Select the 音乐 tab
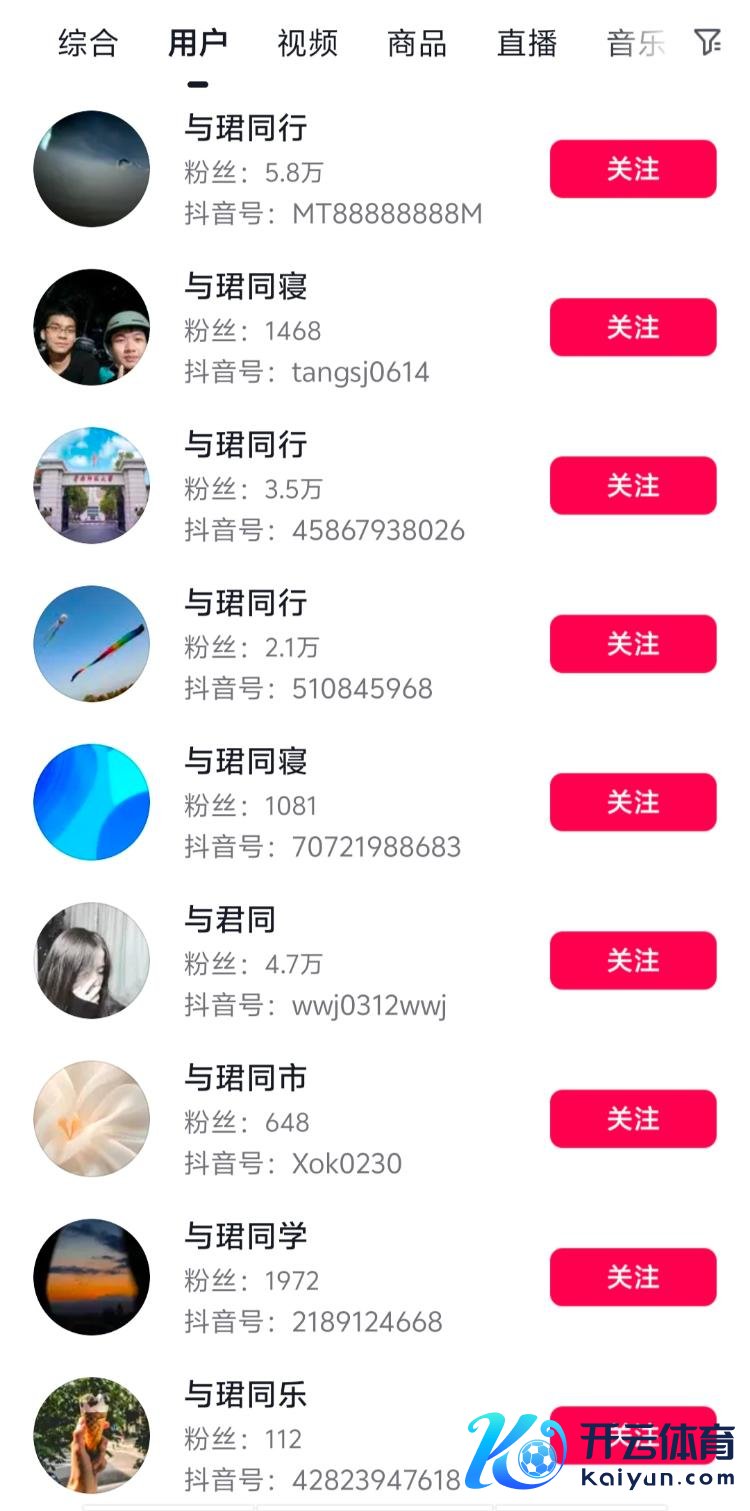This screenshot has width=750, height=1511. pyautogui.click(x=635, y=43)
